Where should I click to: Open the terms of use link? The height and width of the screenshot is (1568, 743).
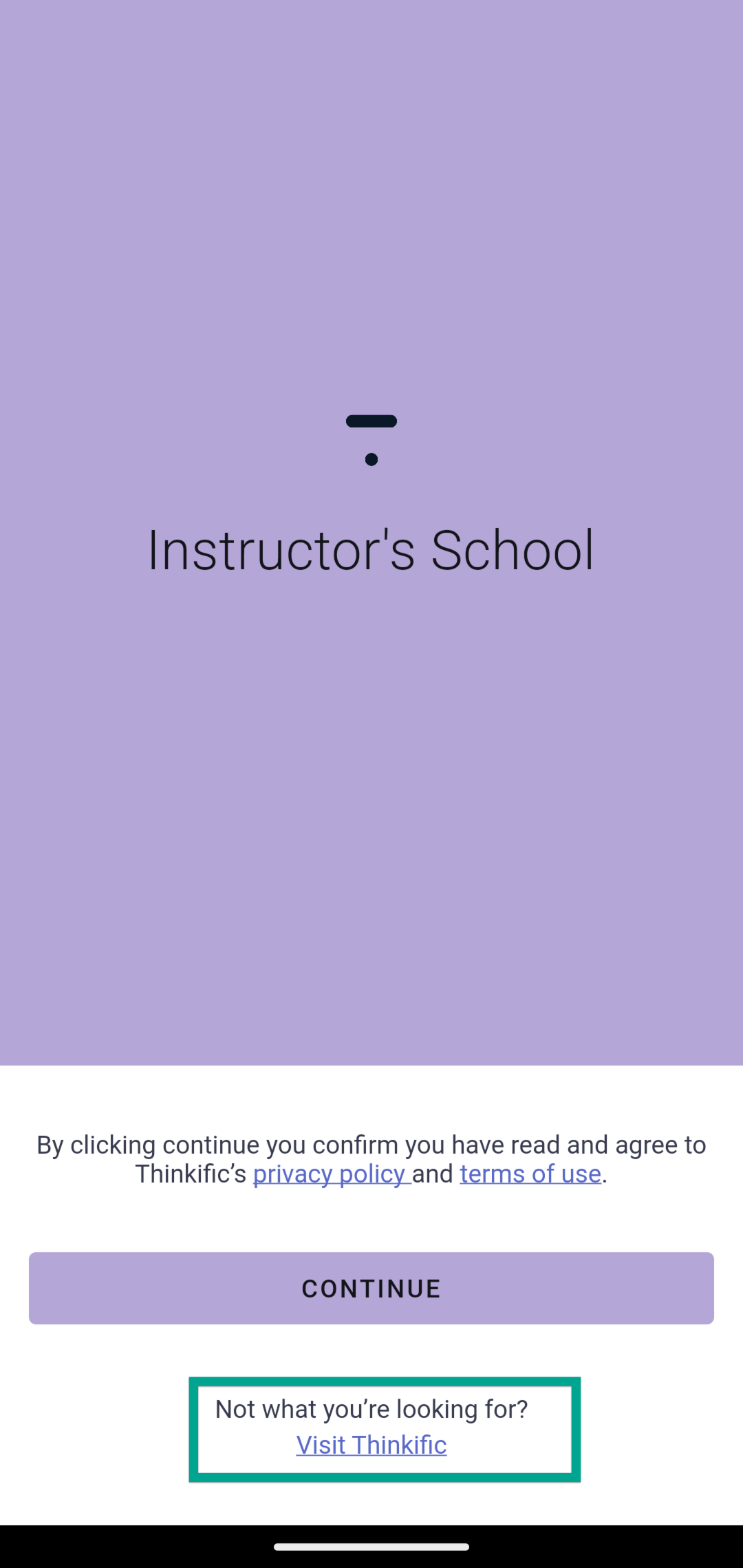point(530,1174)
